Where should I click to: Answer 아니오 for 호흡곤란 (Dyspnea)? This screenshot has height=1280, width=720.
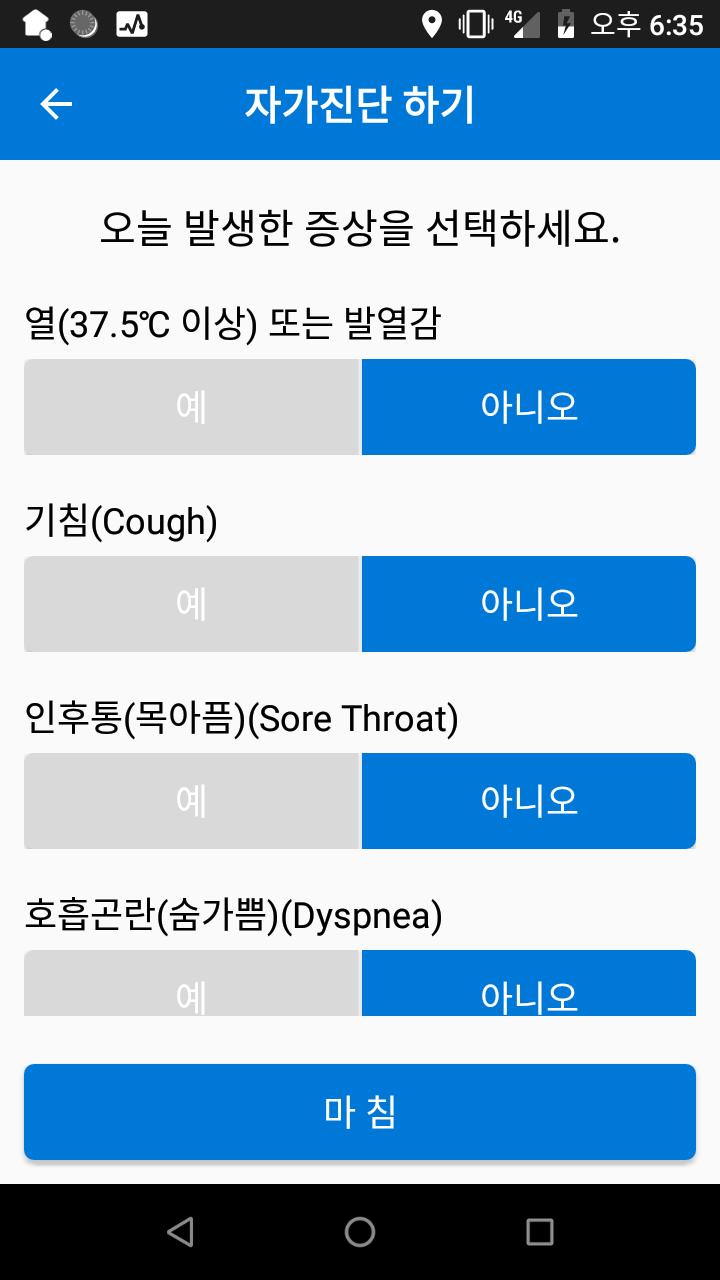[528, 985]
